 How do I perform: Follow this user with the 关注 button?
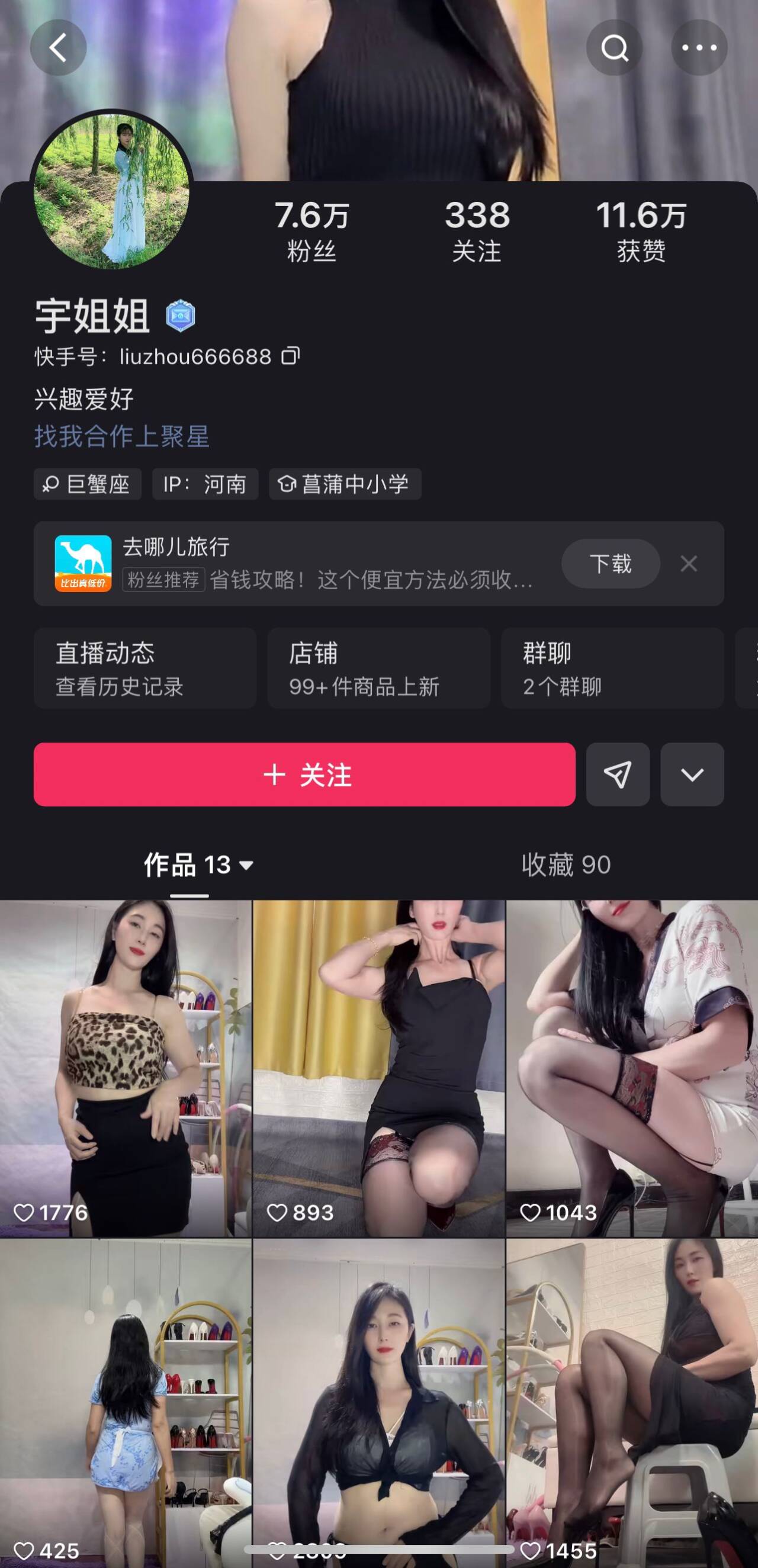[304, 775]
